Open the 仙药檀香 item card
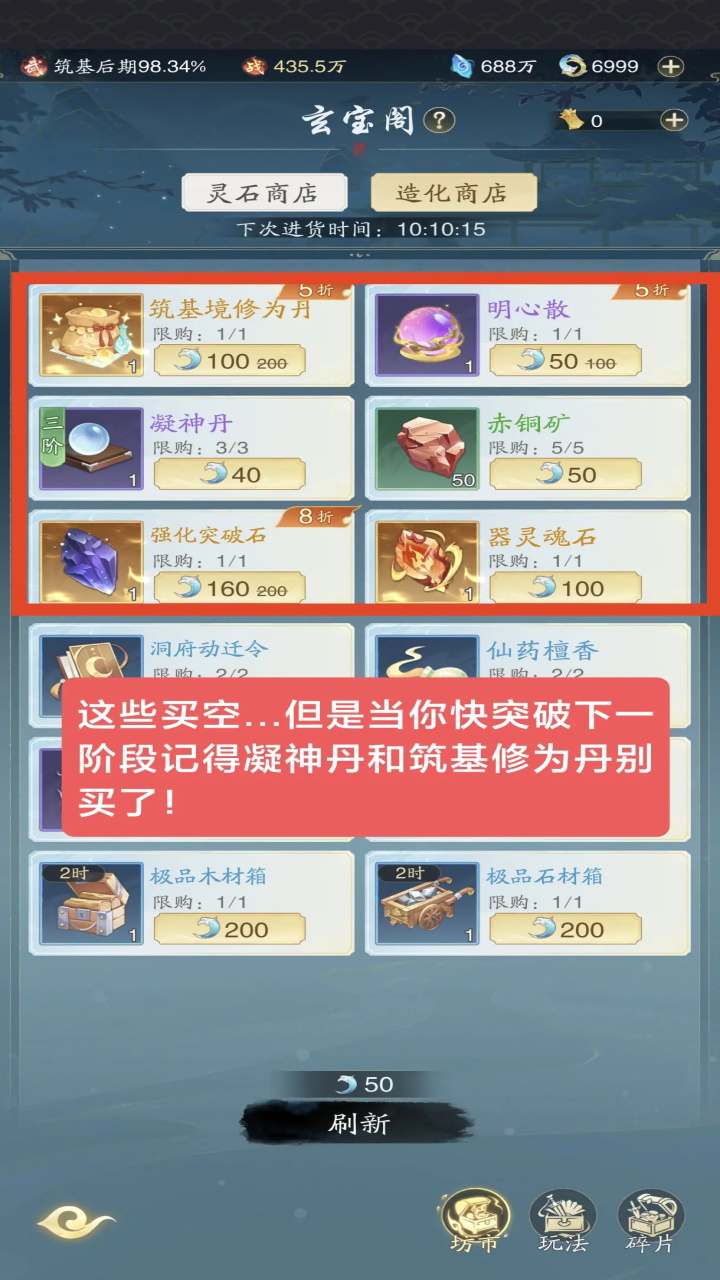This screenshot has width=720, height=1280. [527, 652]
